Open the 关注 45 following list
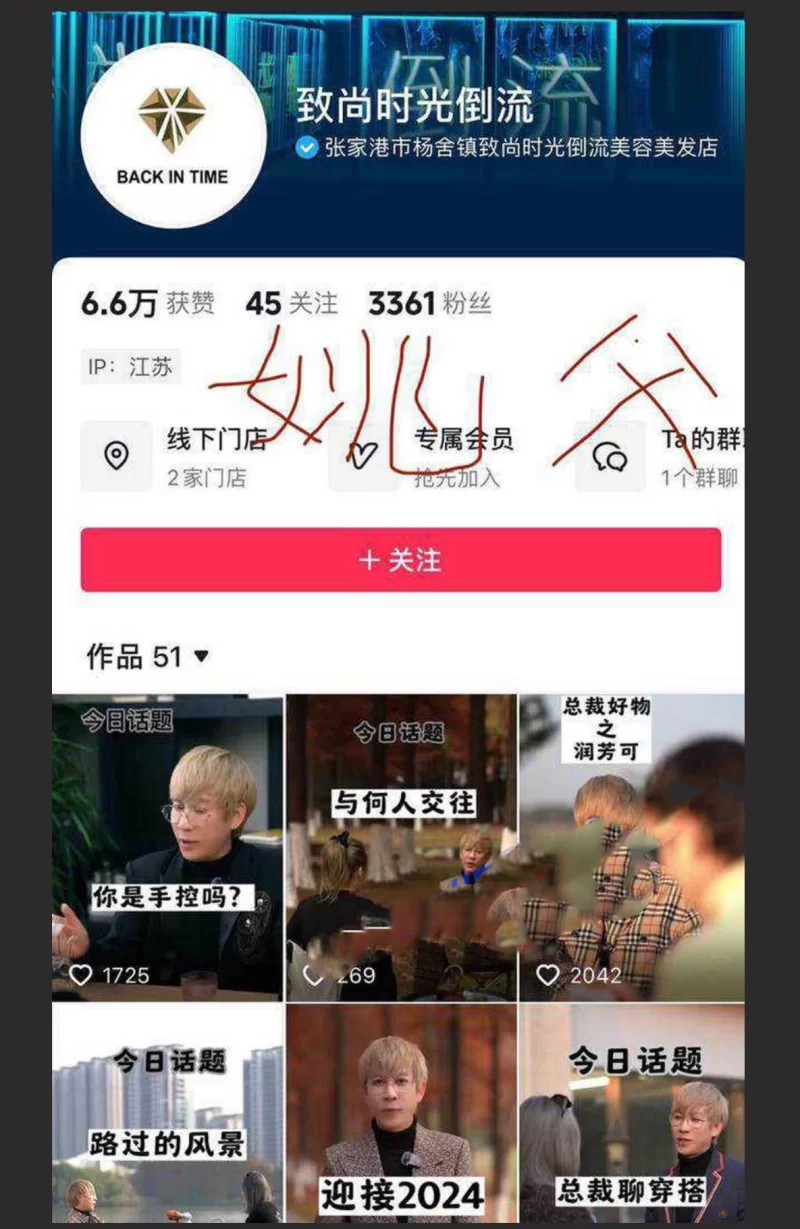Viewport: 800px width, 1229px height. tap(291, 303)
